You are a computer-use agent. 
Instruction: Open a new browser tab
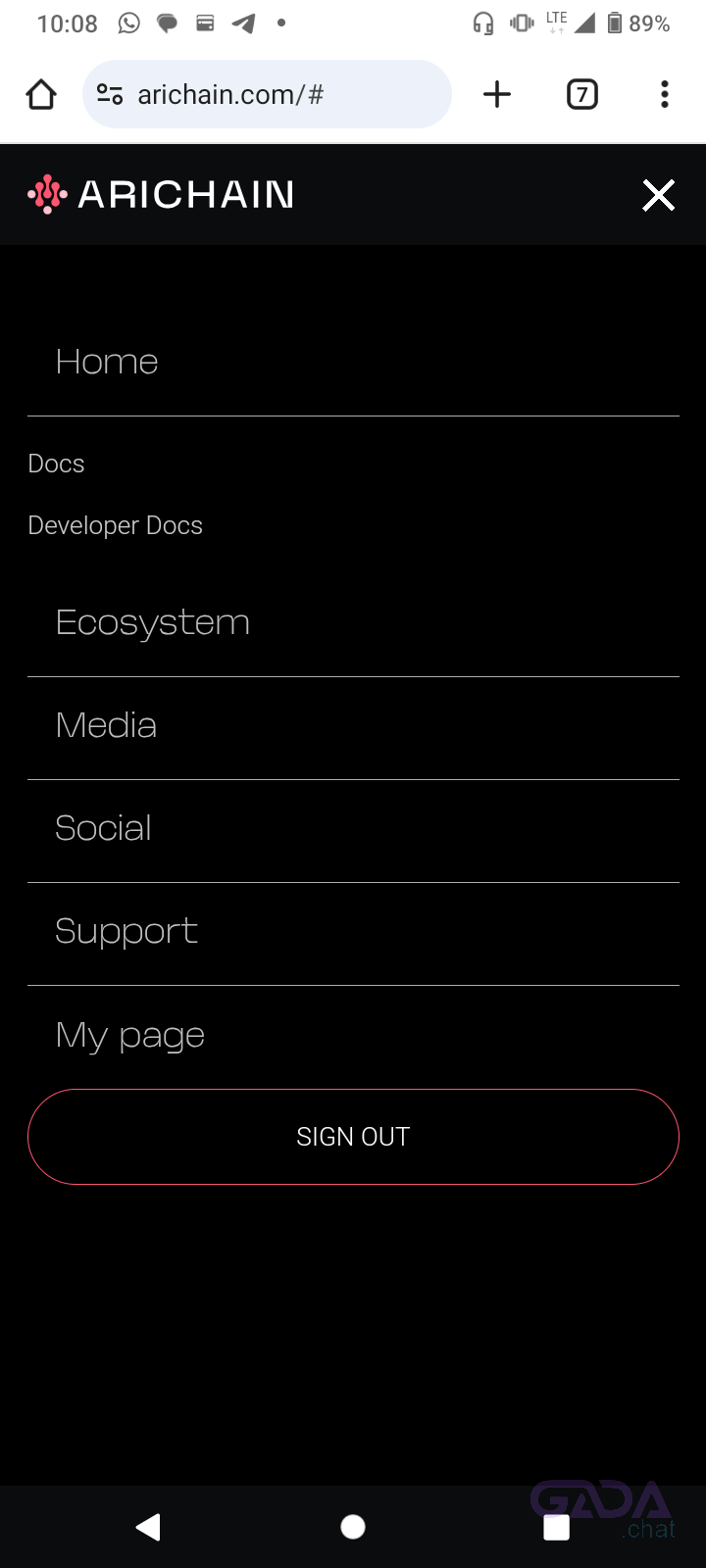click(497, 94)
